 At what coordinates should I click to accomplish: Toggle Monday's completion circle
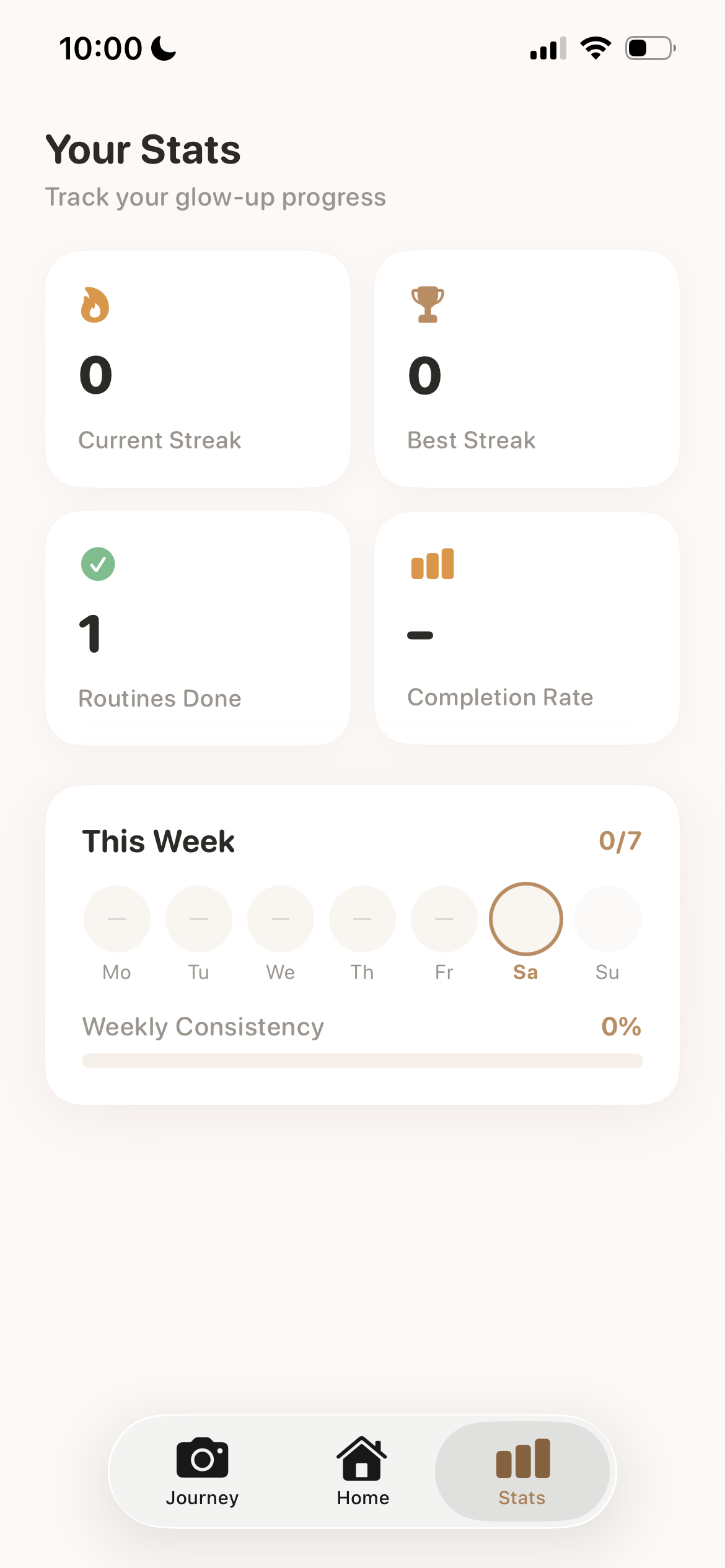(x=116, y=918)
